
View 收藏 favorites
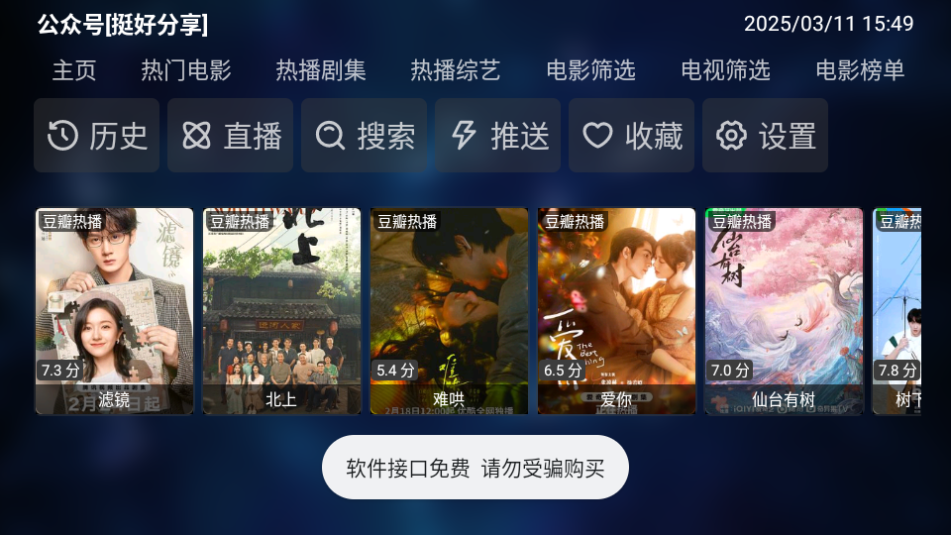[x=632, y=136]
